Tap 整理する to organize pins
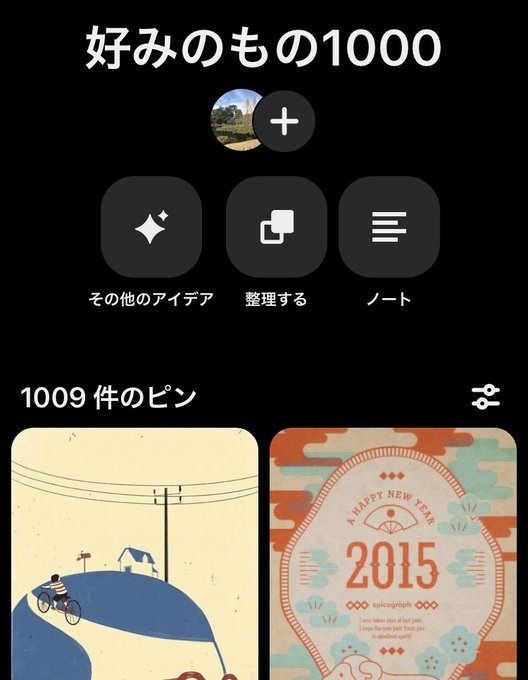Image resolution: width=528 pixels, height=680 pixels. click(x=277, y=227)
